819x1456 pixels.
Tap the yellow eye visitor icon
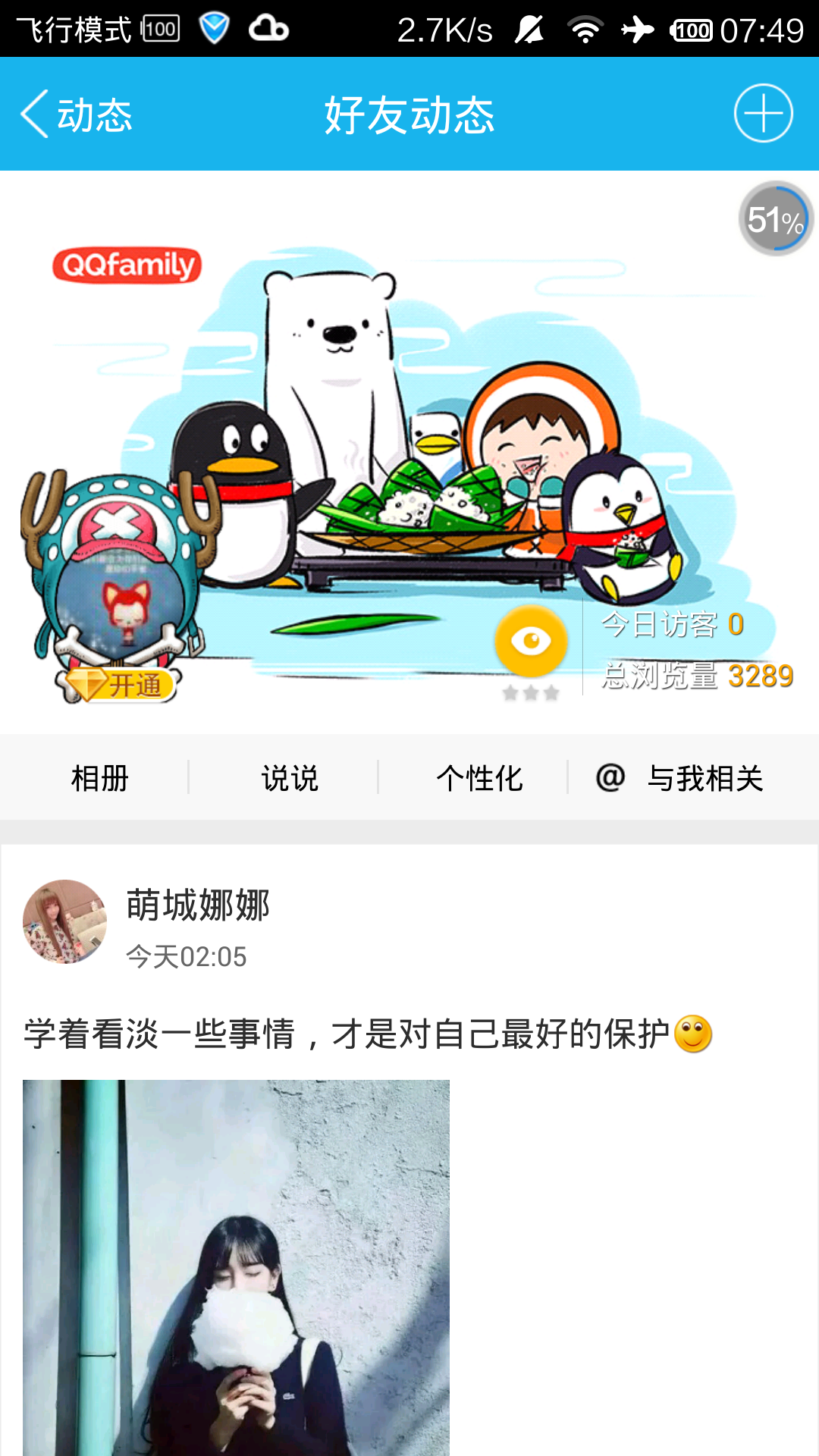(x=531, y=642)
